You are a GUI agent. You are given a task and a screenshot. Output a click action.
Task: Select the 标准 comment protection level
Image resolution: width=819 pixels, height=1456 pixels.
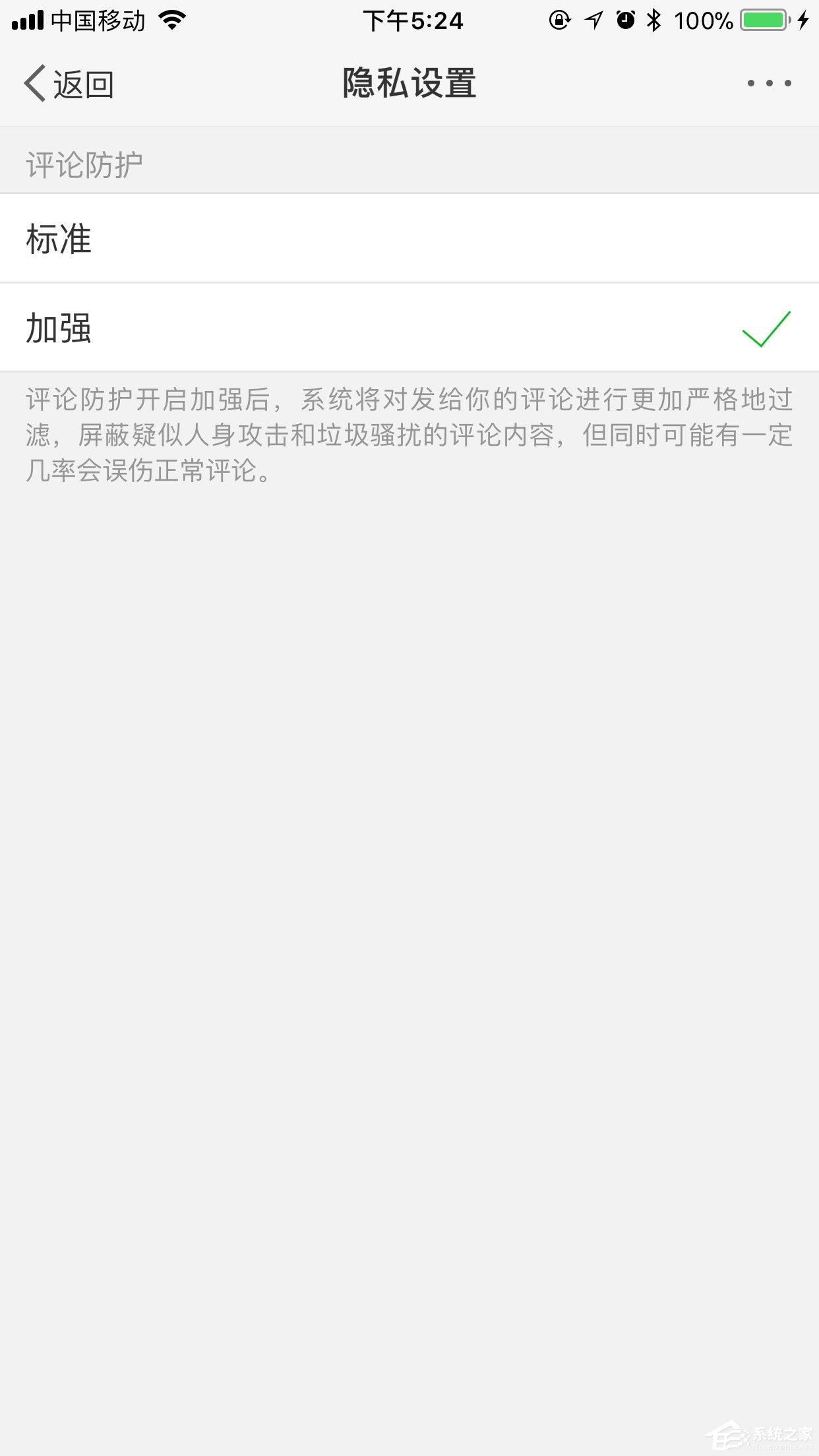click(x=409, y=239)
